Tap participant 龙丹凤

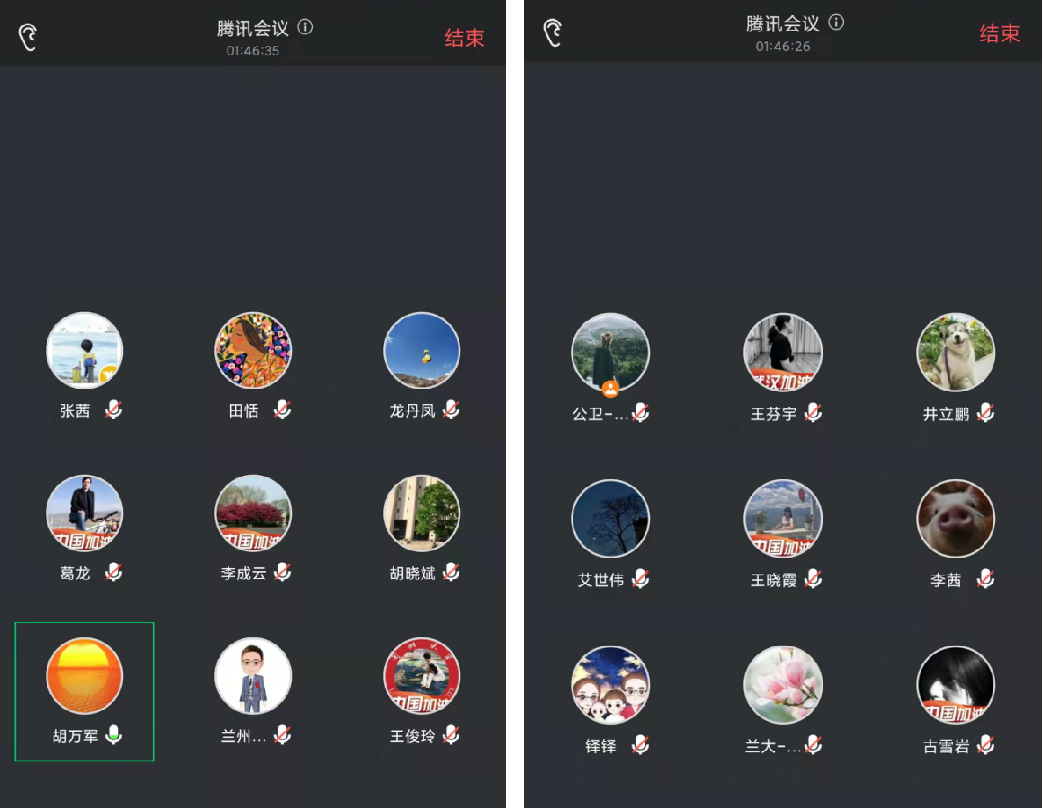point(422,351)
